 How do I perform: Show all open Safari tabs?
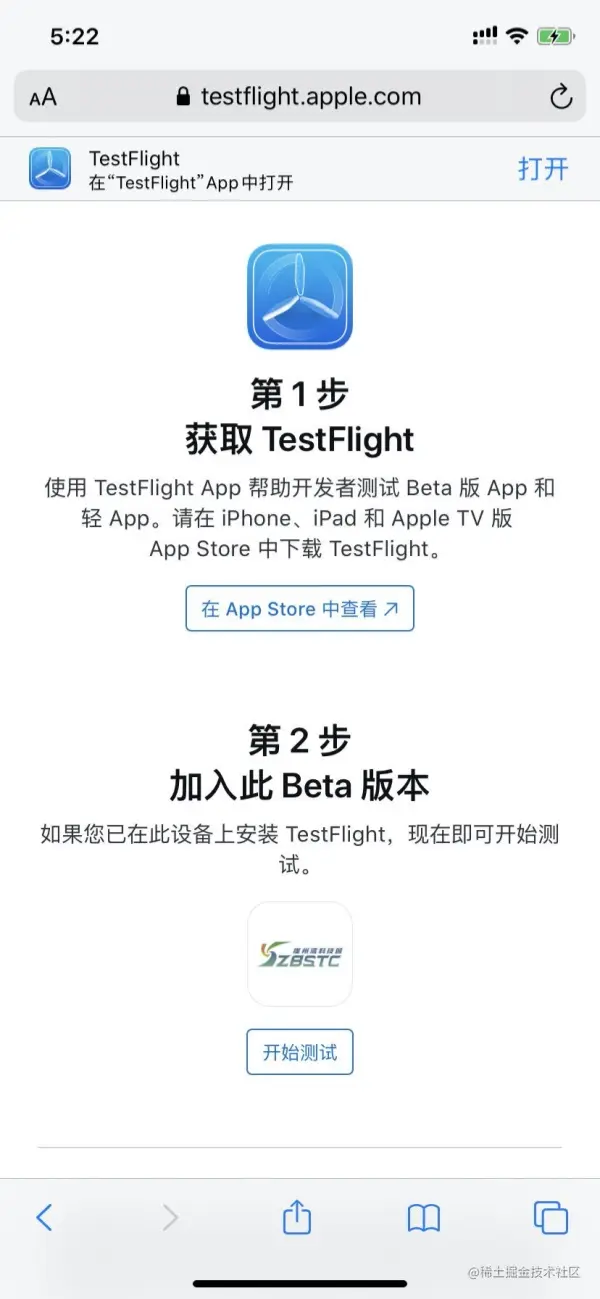tap(551, 1217)
